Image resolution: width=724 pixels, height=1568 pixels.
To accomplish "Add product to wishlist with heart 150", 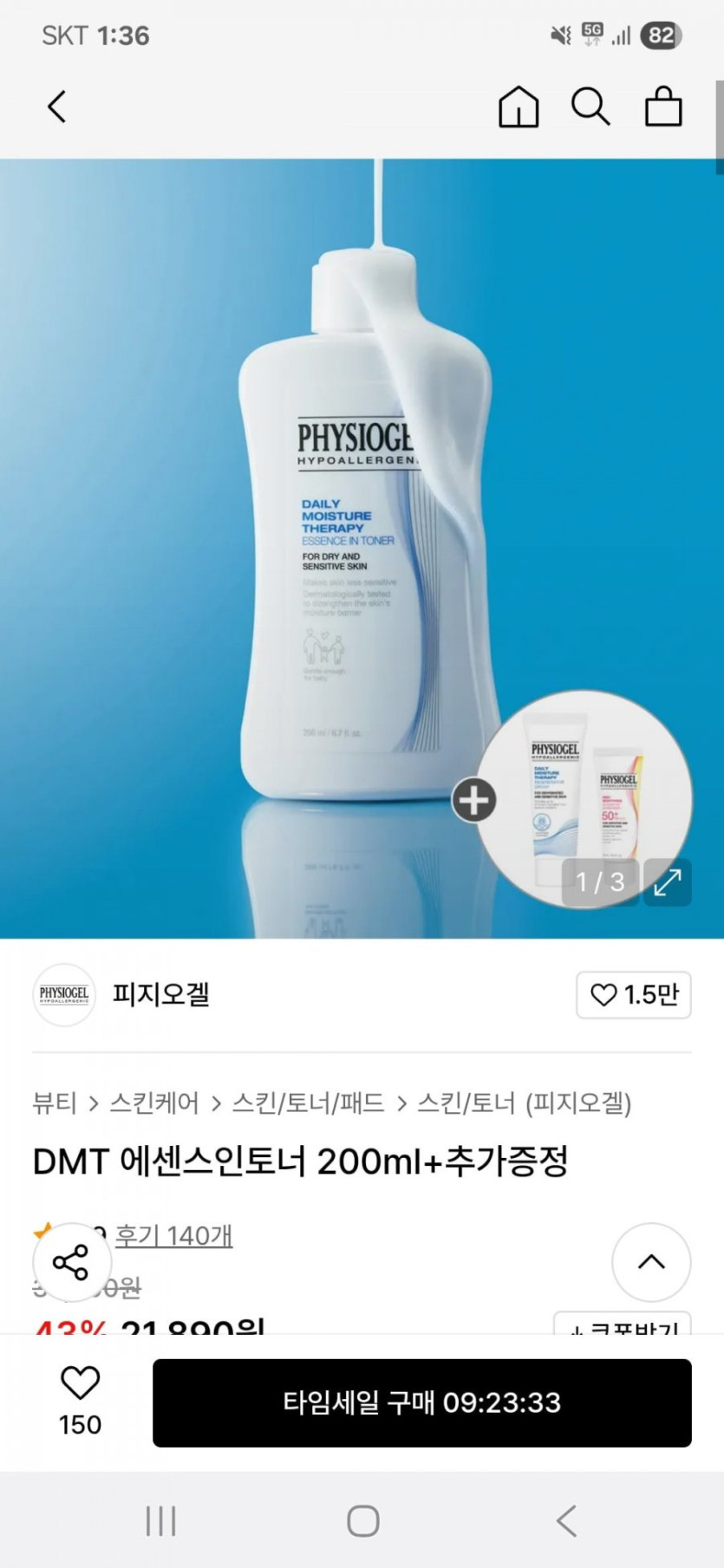I will [80, 1402].
